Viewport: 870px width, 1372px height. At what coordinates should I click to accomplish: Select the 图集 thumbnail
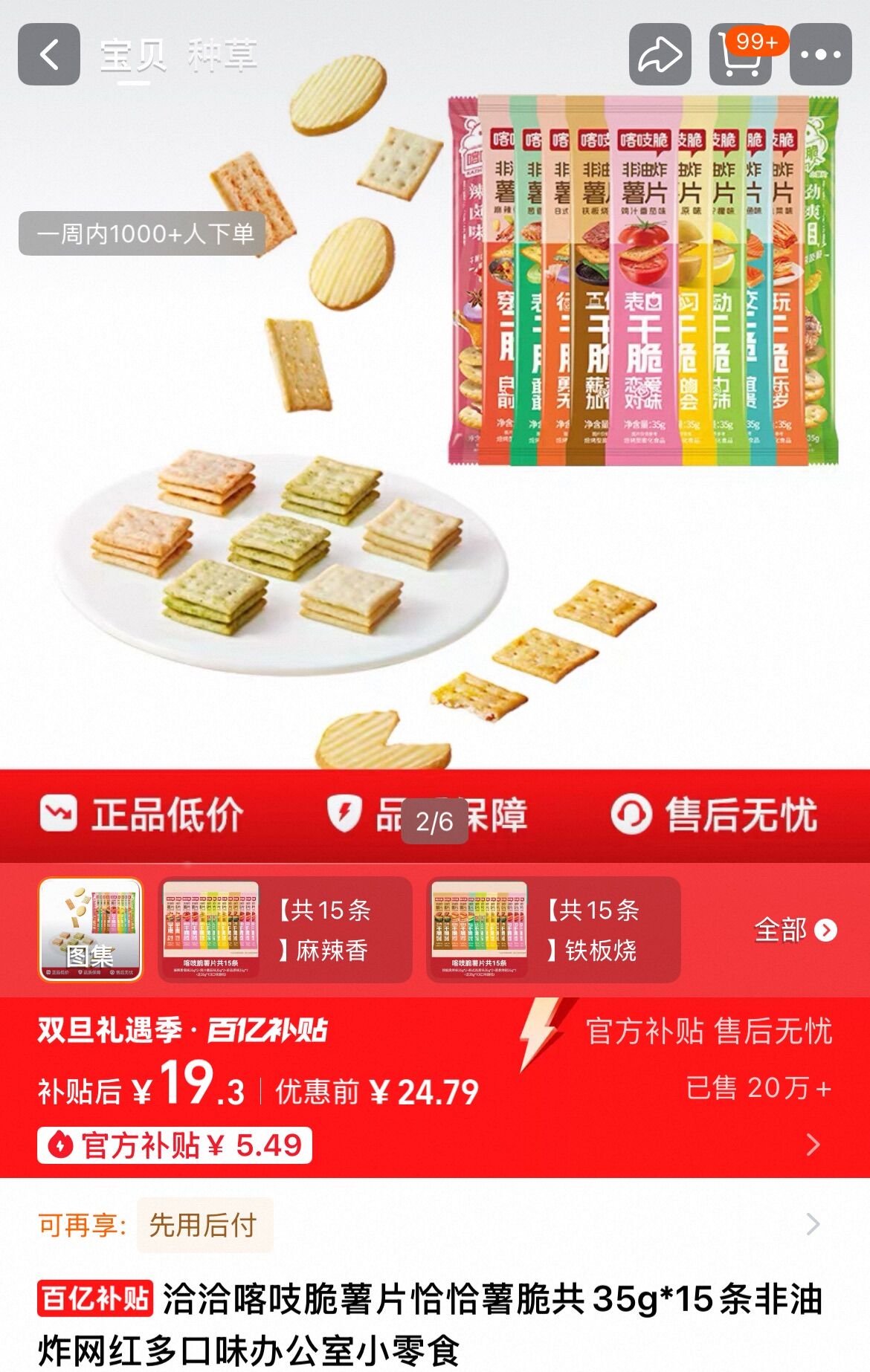click(x=91, y=930)
